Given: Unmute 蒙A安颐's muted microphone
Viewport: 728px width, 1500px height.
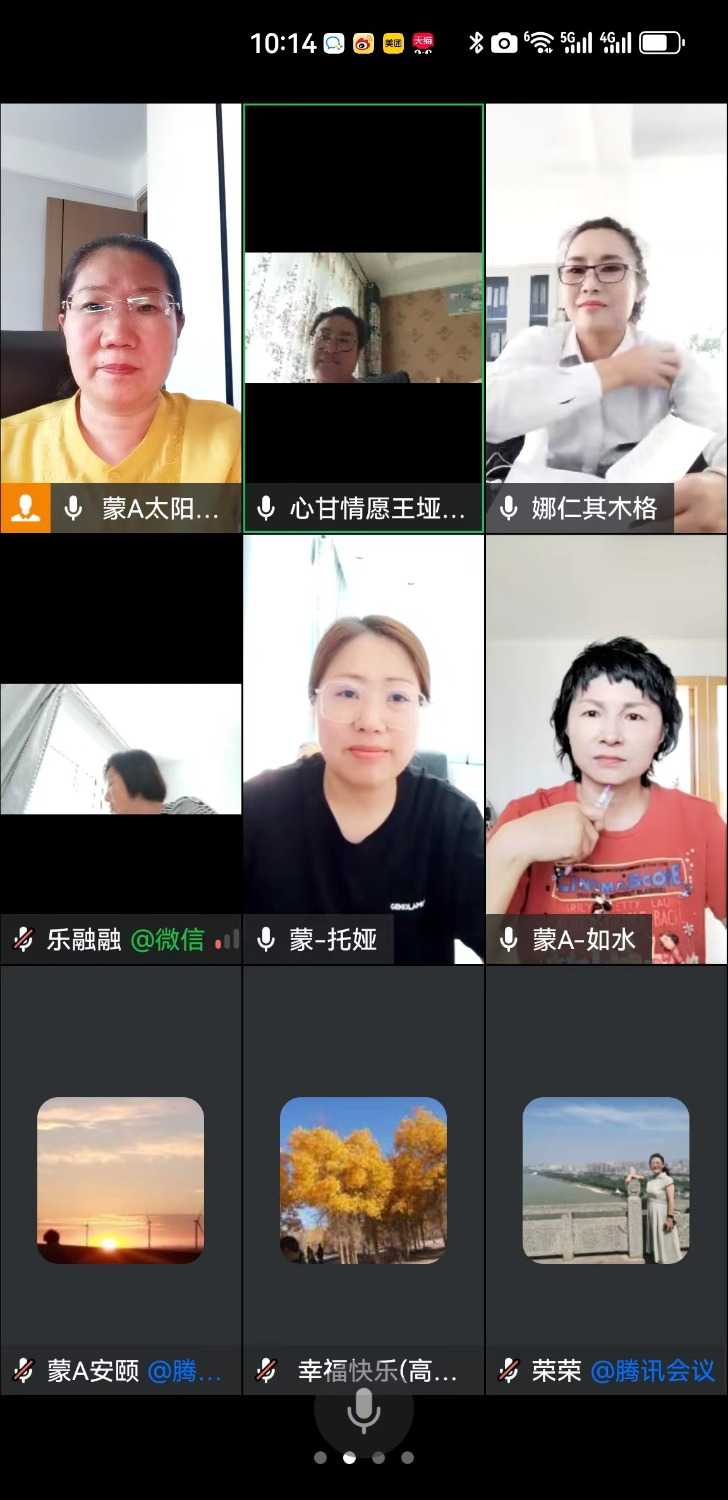Looking at the screenshot, I should point(22,1372).
